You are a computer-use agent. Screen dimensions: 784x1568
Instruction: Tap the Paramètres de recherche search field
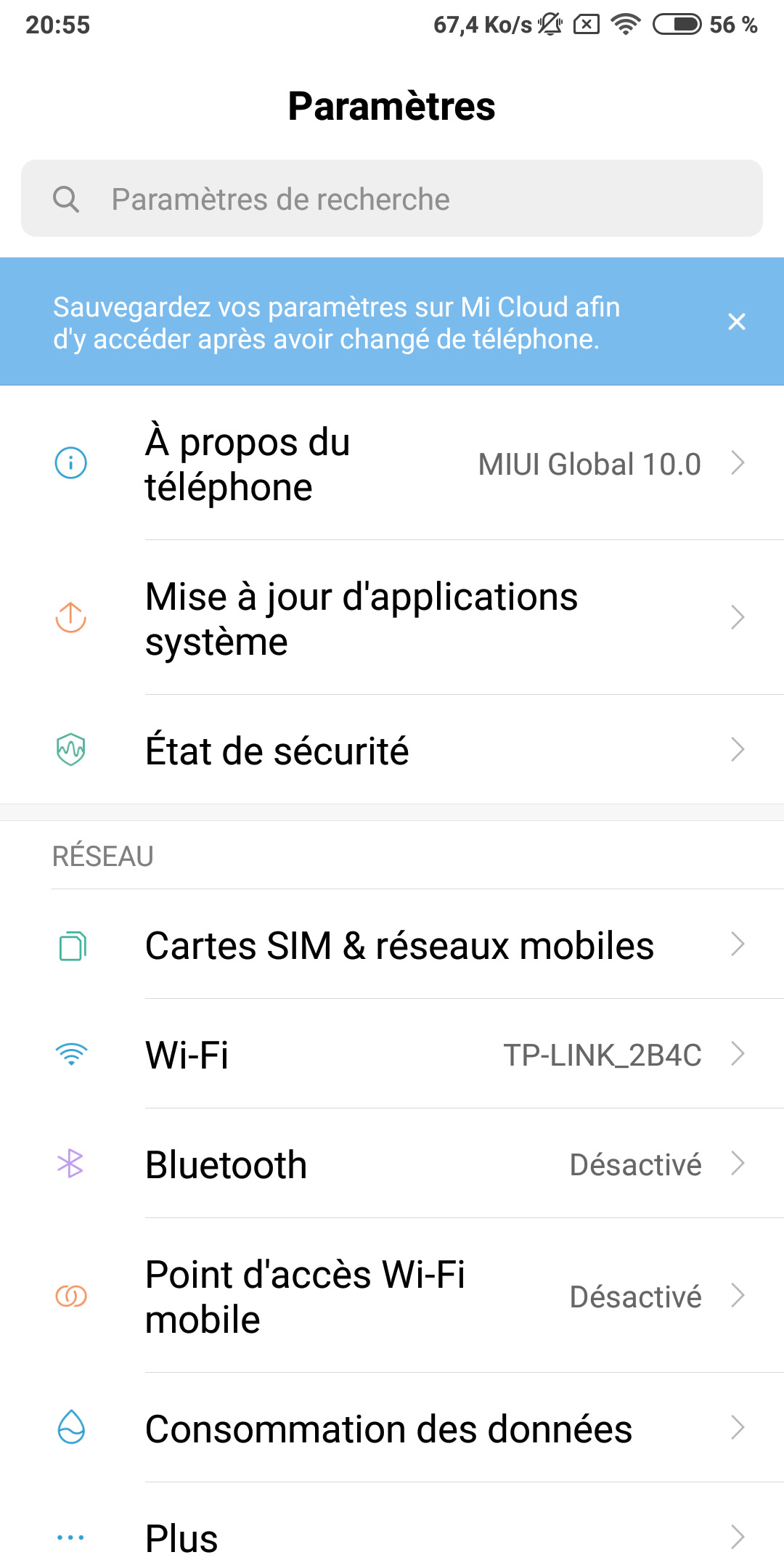click(392, 198)
